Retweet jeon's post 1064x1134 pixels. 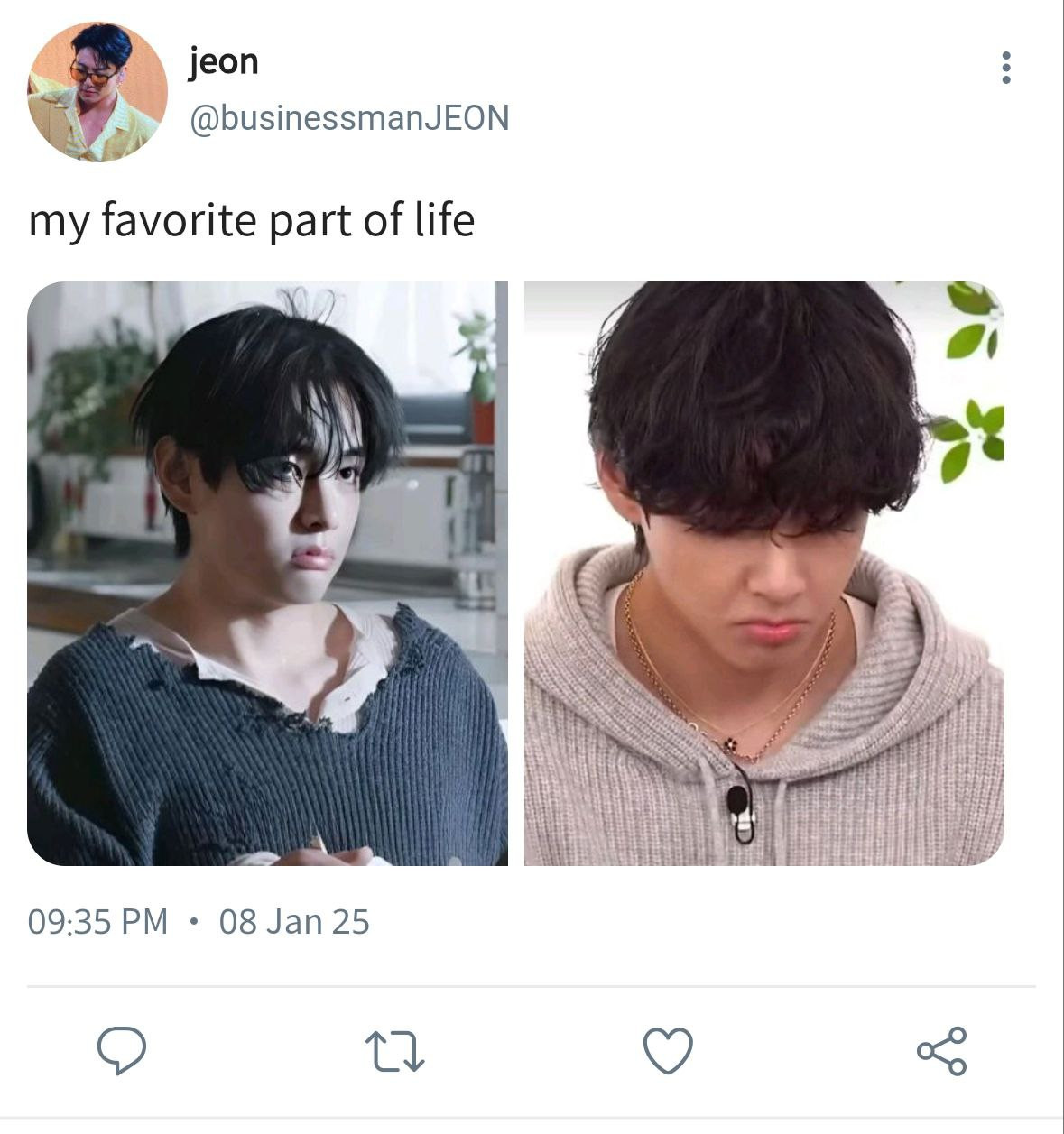coord(395,1052)
